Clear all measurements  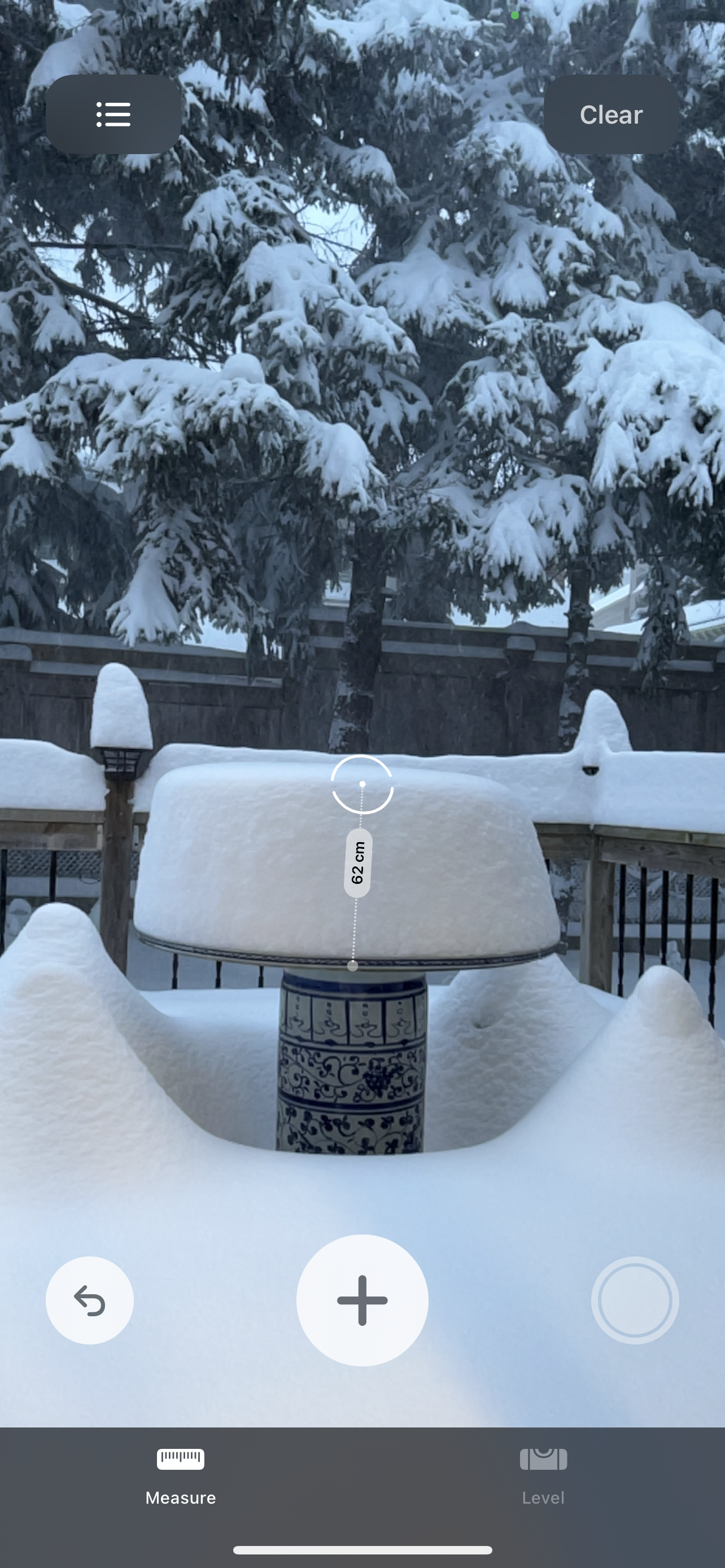point(610,115)
